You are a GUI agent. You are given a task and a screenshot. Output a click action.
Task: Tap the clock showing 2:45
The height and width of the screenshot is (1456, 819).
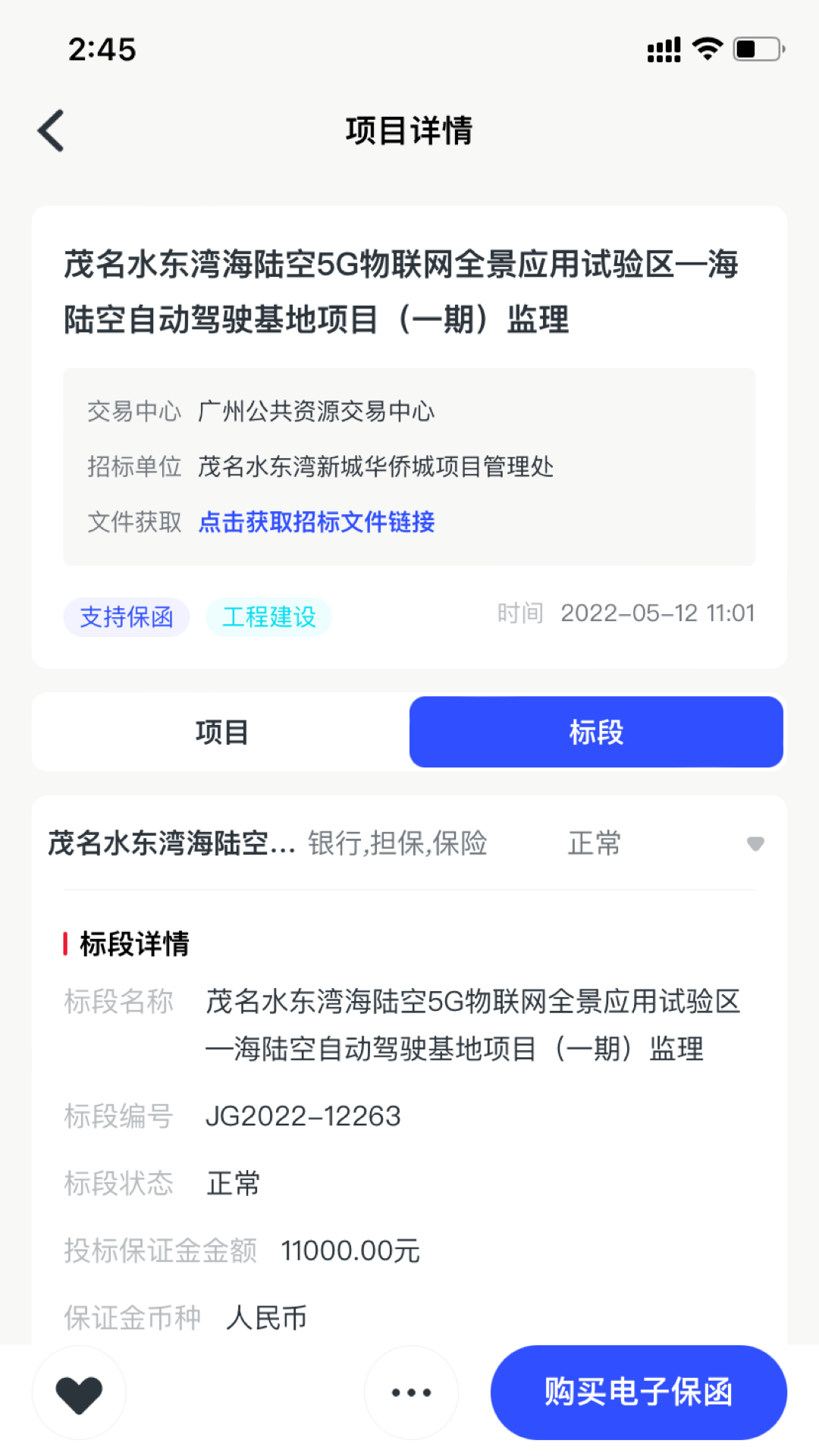(x=102, y=49)
